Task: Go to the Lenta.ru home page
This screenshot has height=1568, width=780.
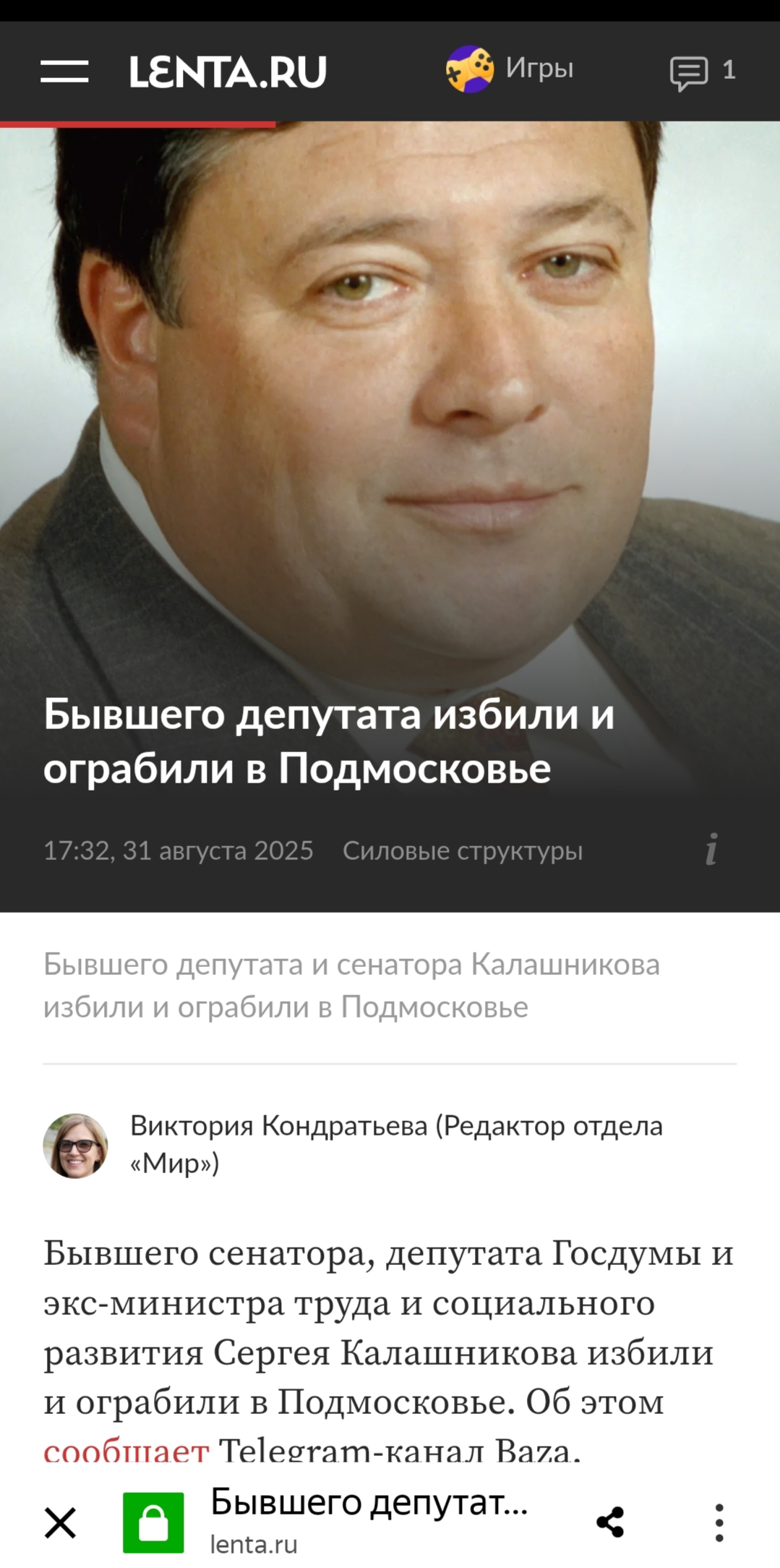Action: [228, 72]
